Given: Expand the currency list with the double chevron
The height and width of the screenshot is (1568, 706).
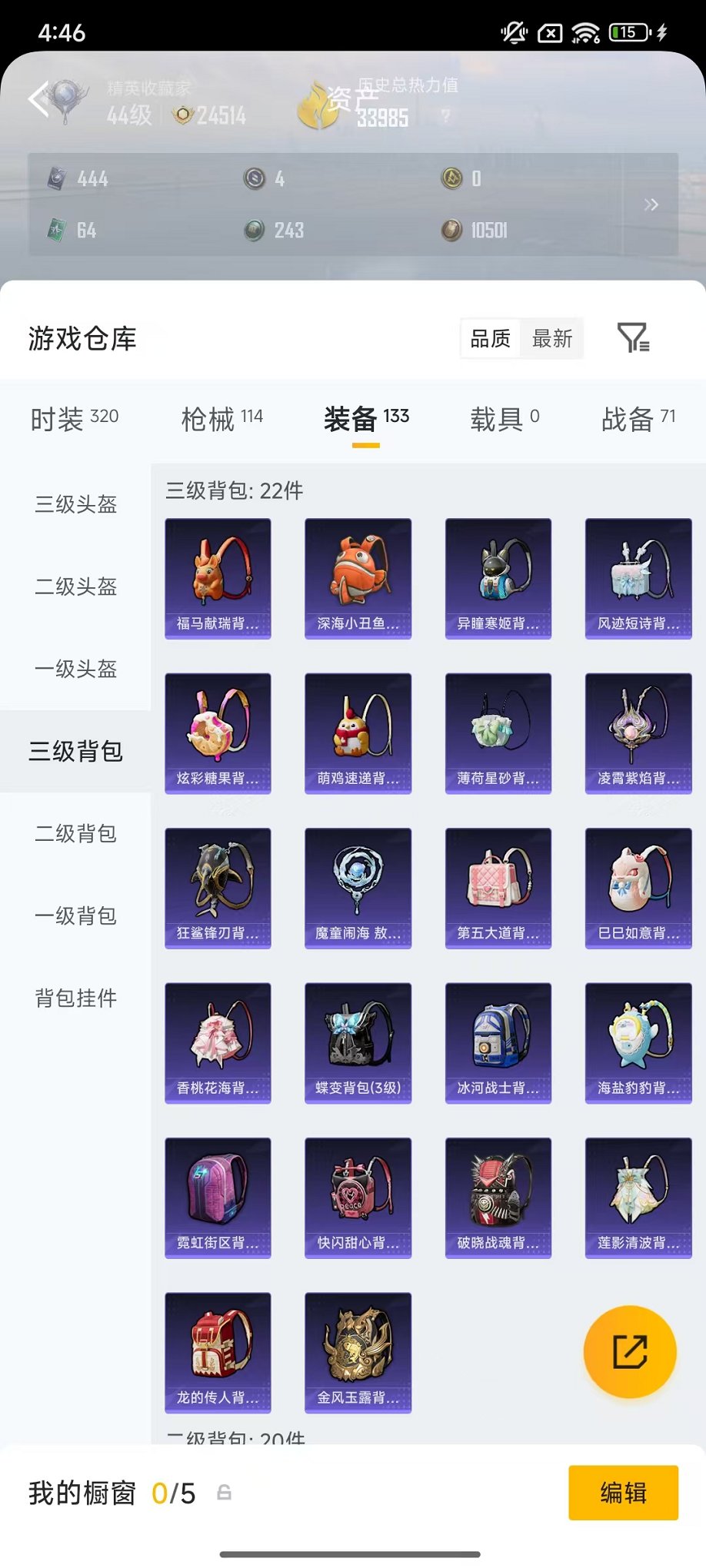Looking at the screenshot, I should click(x=651, y=204).
